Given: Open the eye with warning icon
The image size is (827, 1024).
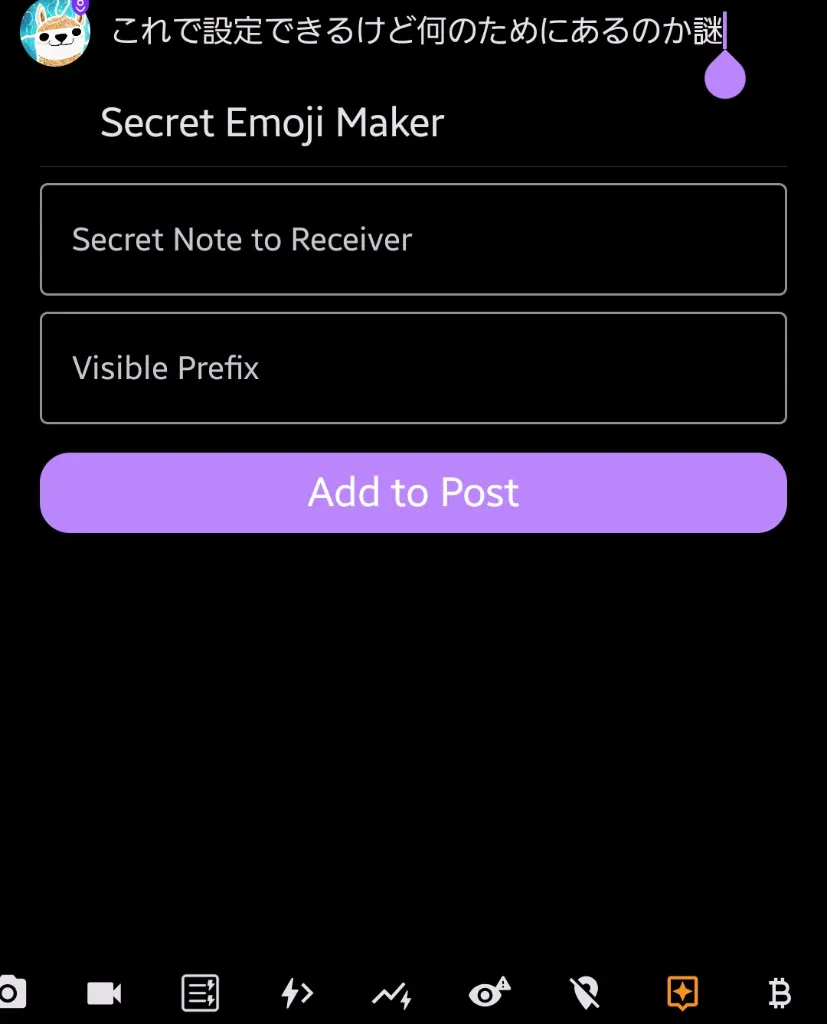Looking at the screenshot, I should tap(489, 993).
